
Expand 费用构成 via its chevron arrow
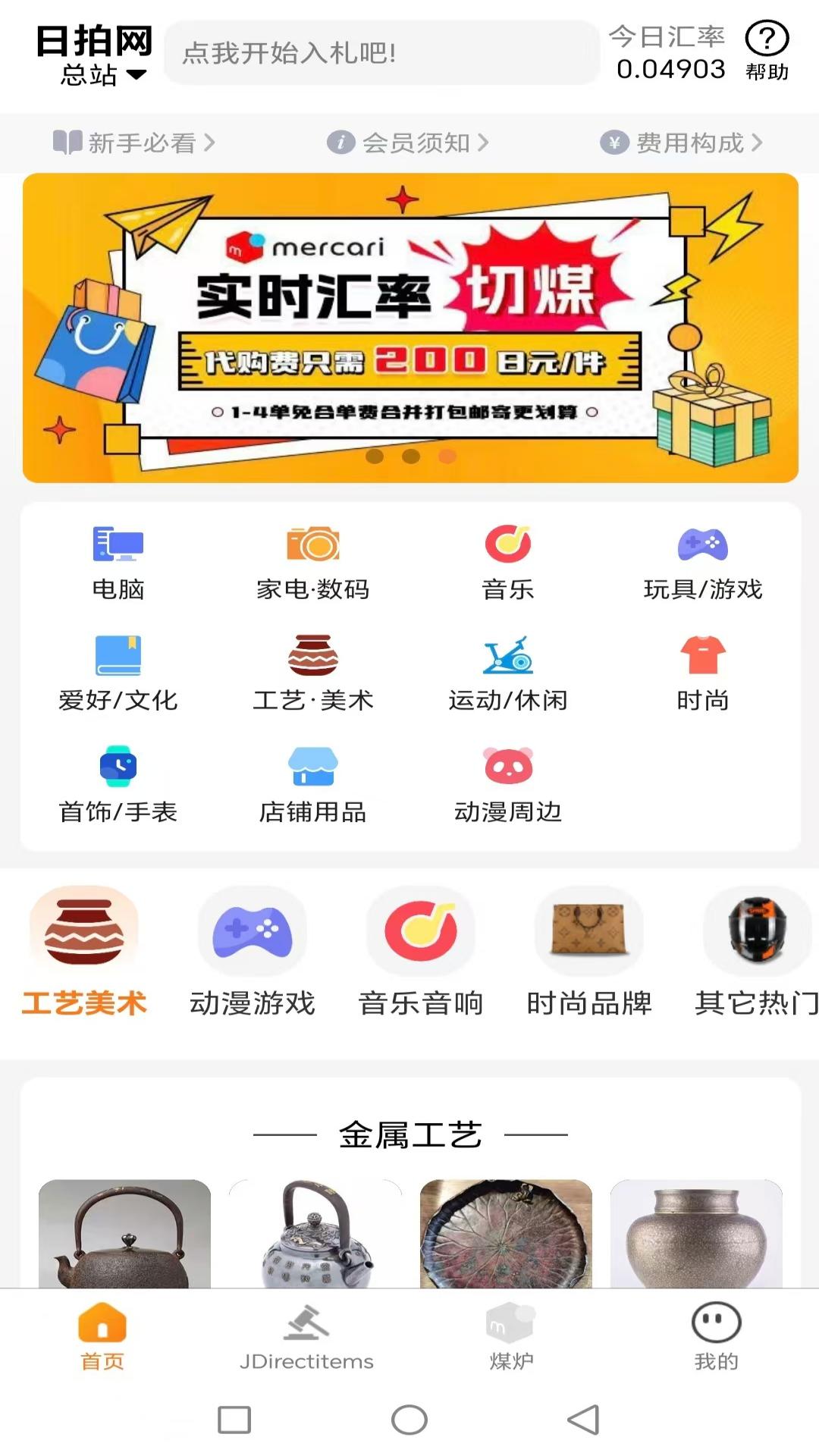755,143
